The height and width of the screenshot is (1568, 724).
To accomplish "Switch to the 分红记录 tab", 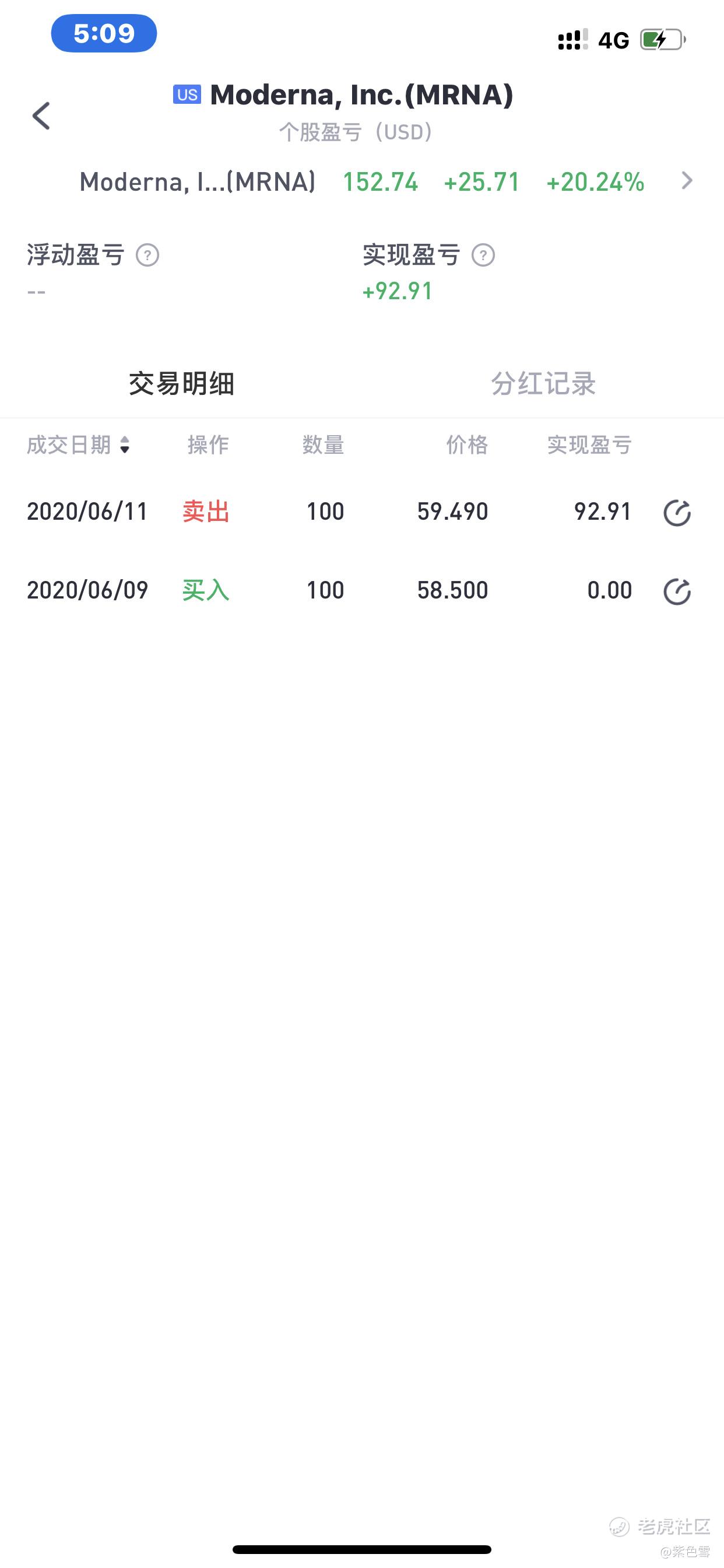I will tap(543, 383).
